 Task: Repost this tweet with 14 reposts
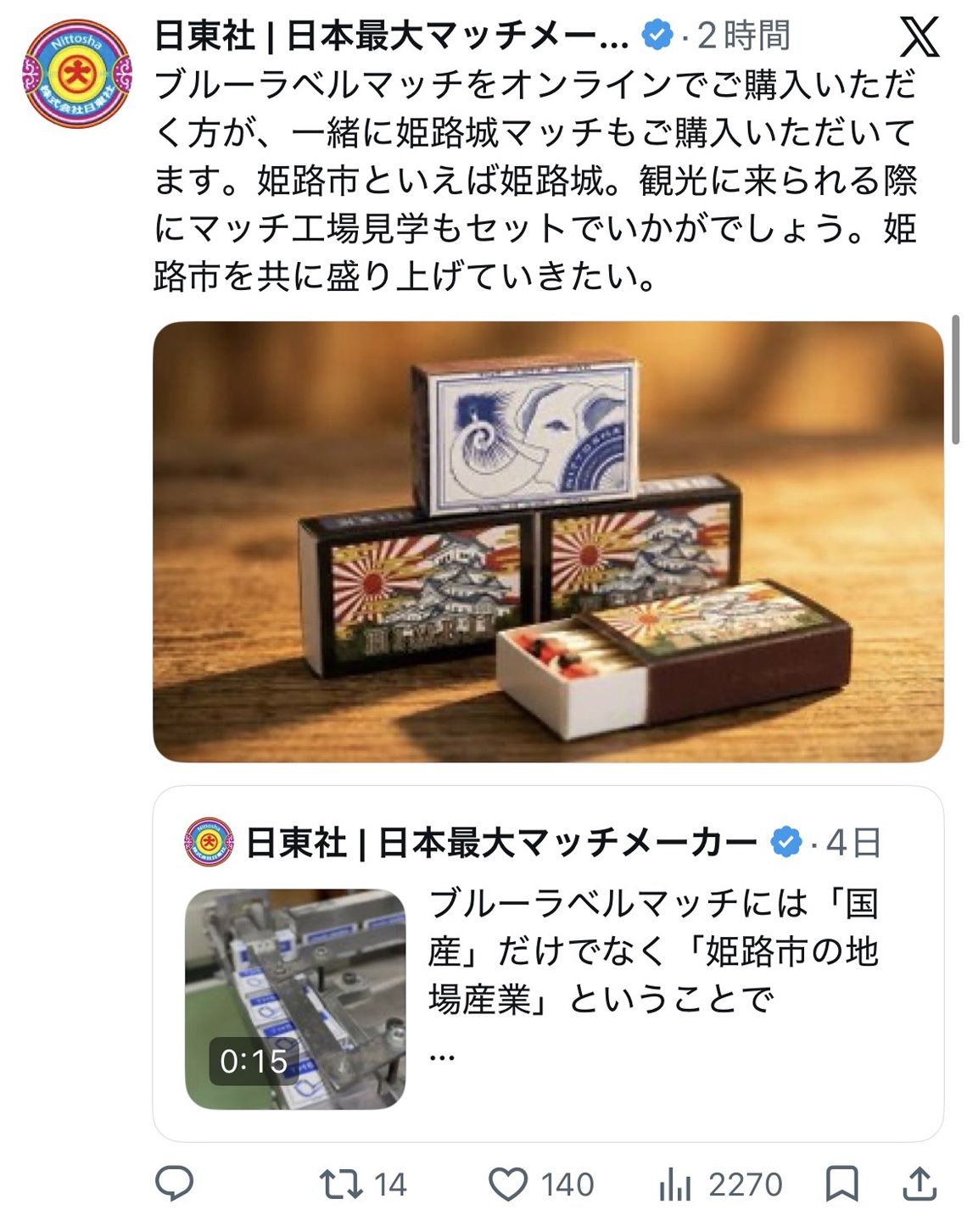coord(363,1184)
